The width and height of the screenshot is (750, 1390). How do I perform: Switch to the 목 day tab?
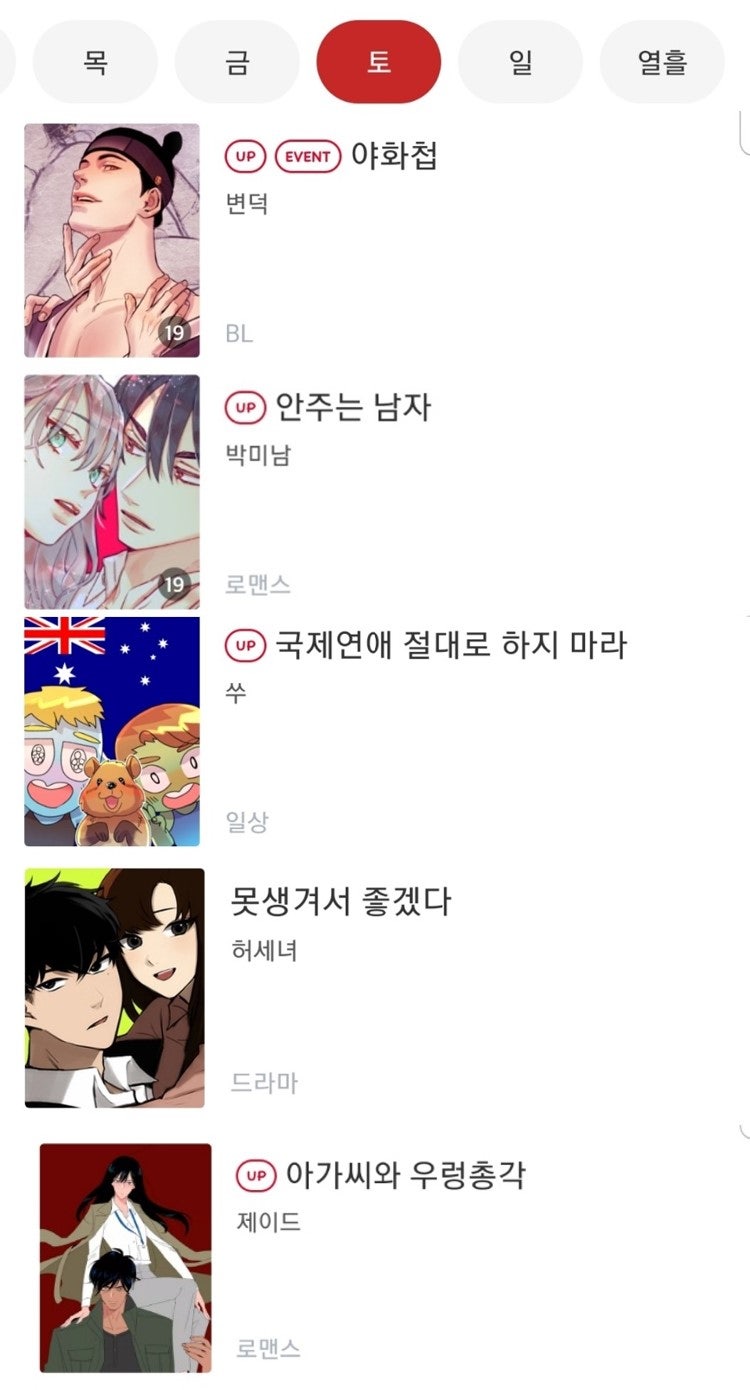pyautogui.click(x=95, y=62)
